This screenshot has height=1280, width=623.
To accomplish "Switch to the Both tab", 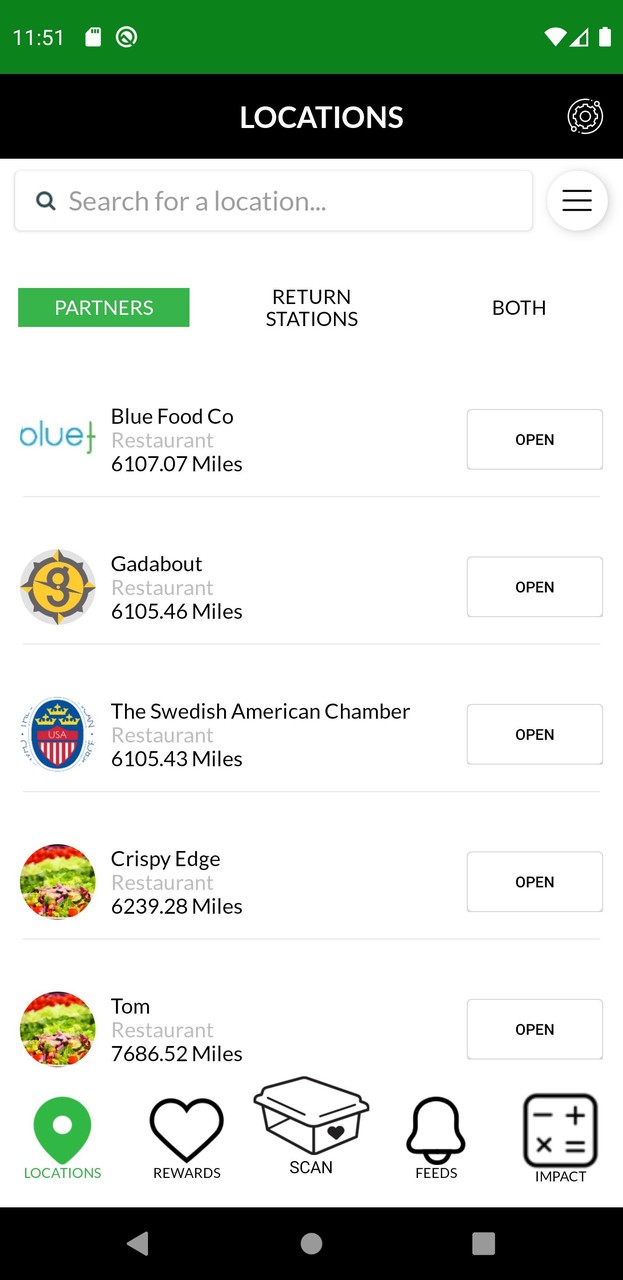I will click(519, 308).
